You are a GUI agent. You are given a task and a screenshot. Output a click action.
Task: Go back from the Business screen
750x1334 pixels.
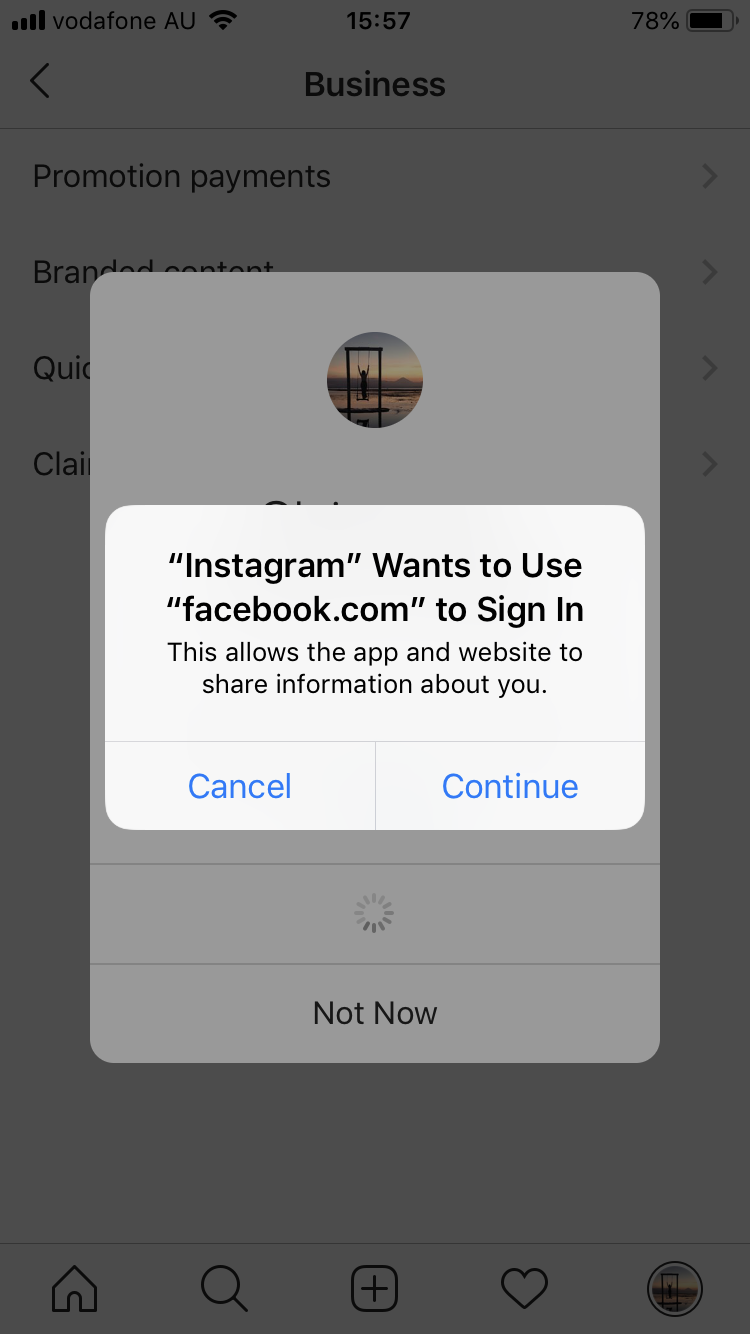point(40,82)
